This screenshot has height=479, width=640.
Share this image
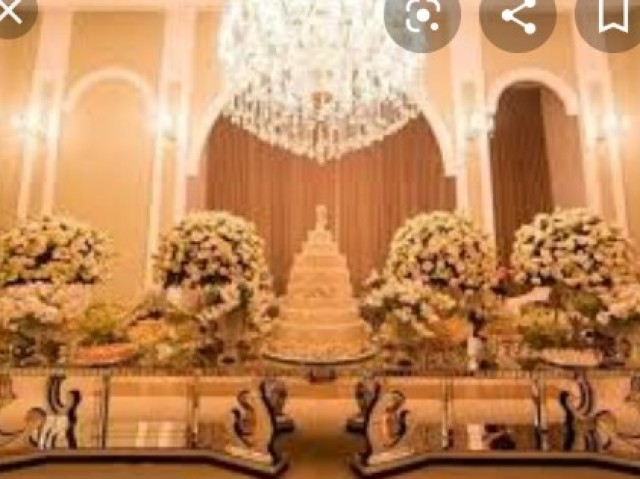tap(518, 16)
